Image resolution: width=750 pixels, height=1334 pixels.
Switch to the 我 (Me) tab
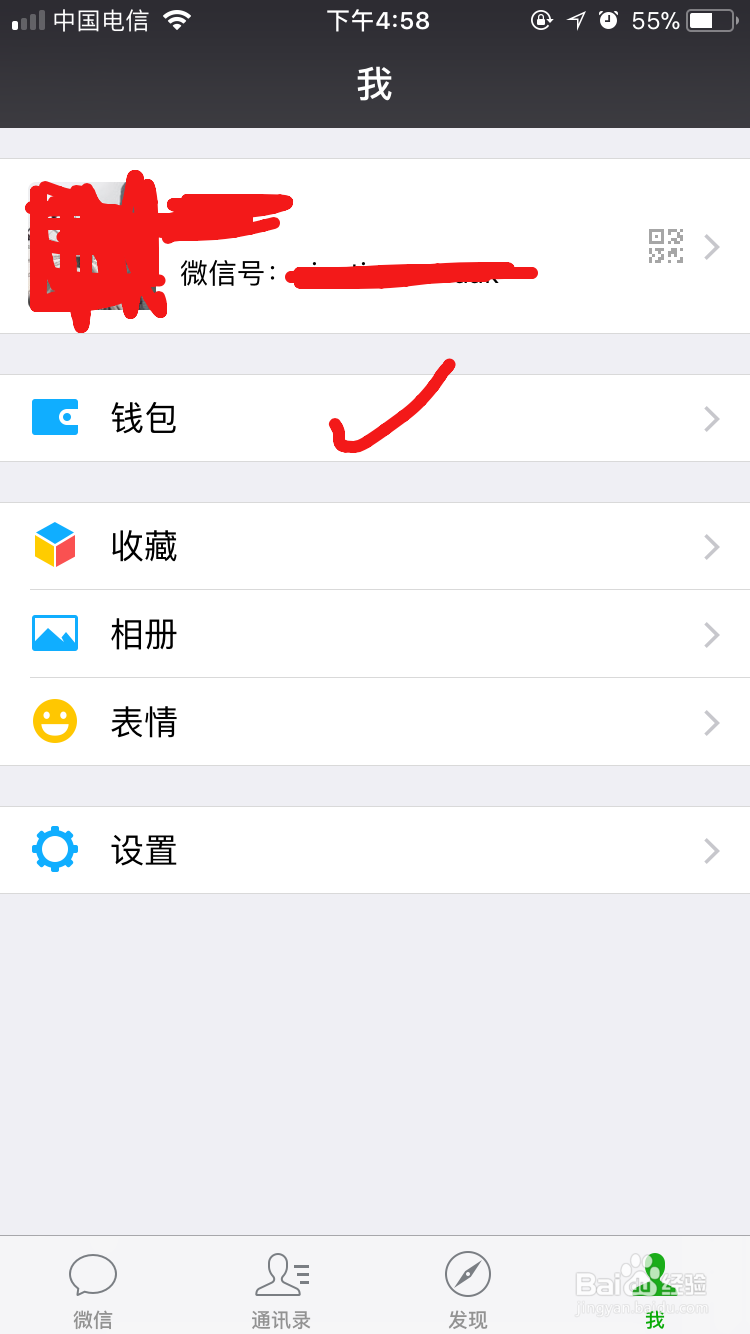coord(655,1285)
